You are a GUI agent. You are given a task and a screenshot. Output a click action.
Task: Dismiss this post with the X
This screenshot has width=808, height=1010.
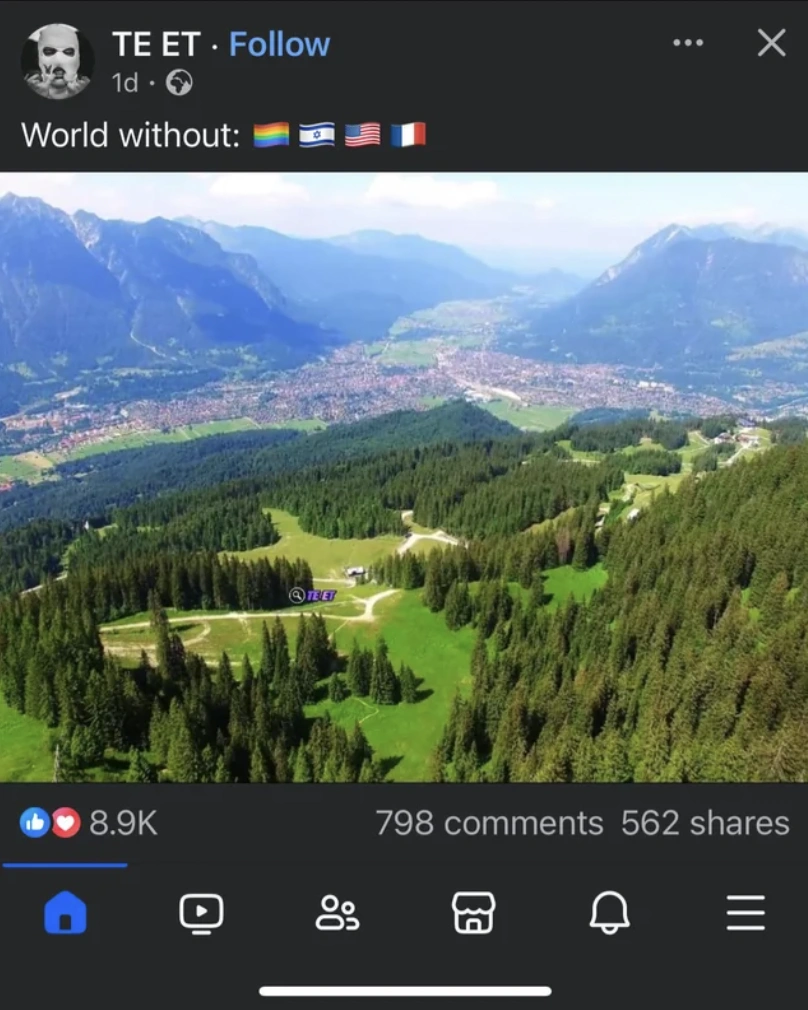[771, 43]
